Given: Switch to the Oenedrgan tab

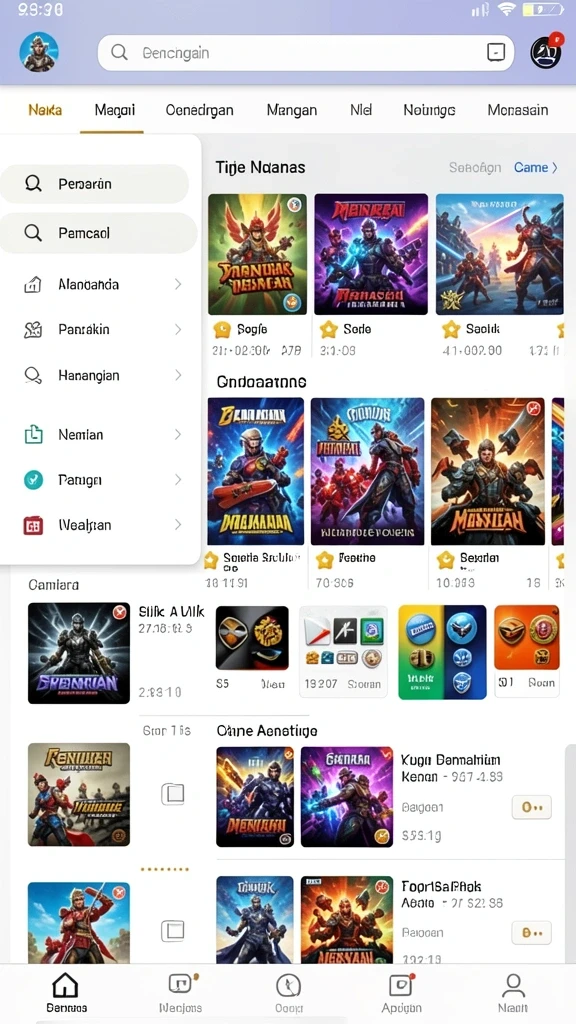Looking at the screenshot, I should point(199,110).
